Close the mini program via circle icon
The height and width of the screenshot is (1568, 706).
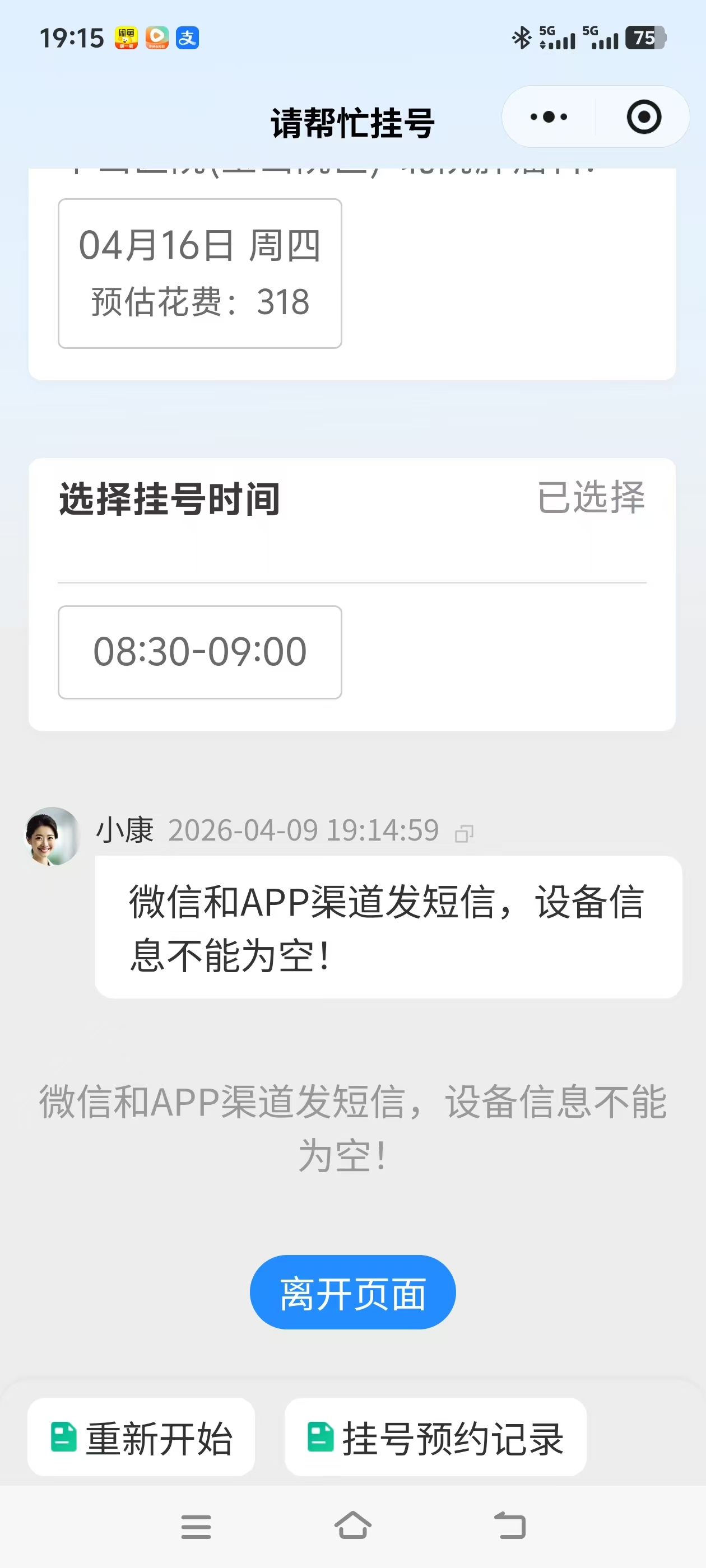(643, 117)
